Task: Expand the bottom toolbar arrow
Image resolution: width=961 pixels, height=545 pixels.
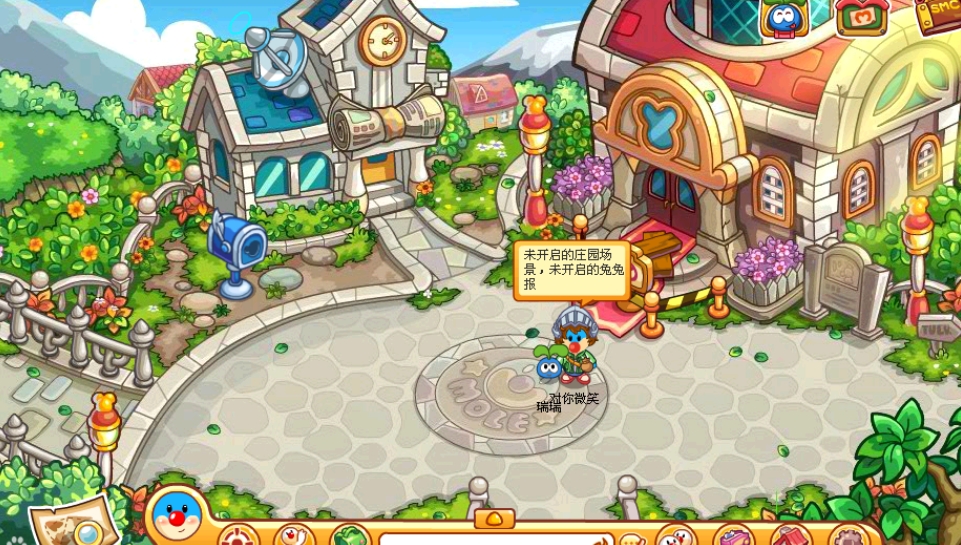Action: click(494, 518)
